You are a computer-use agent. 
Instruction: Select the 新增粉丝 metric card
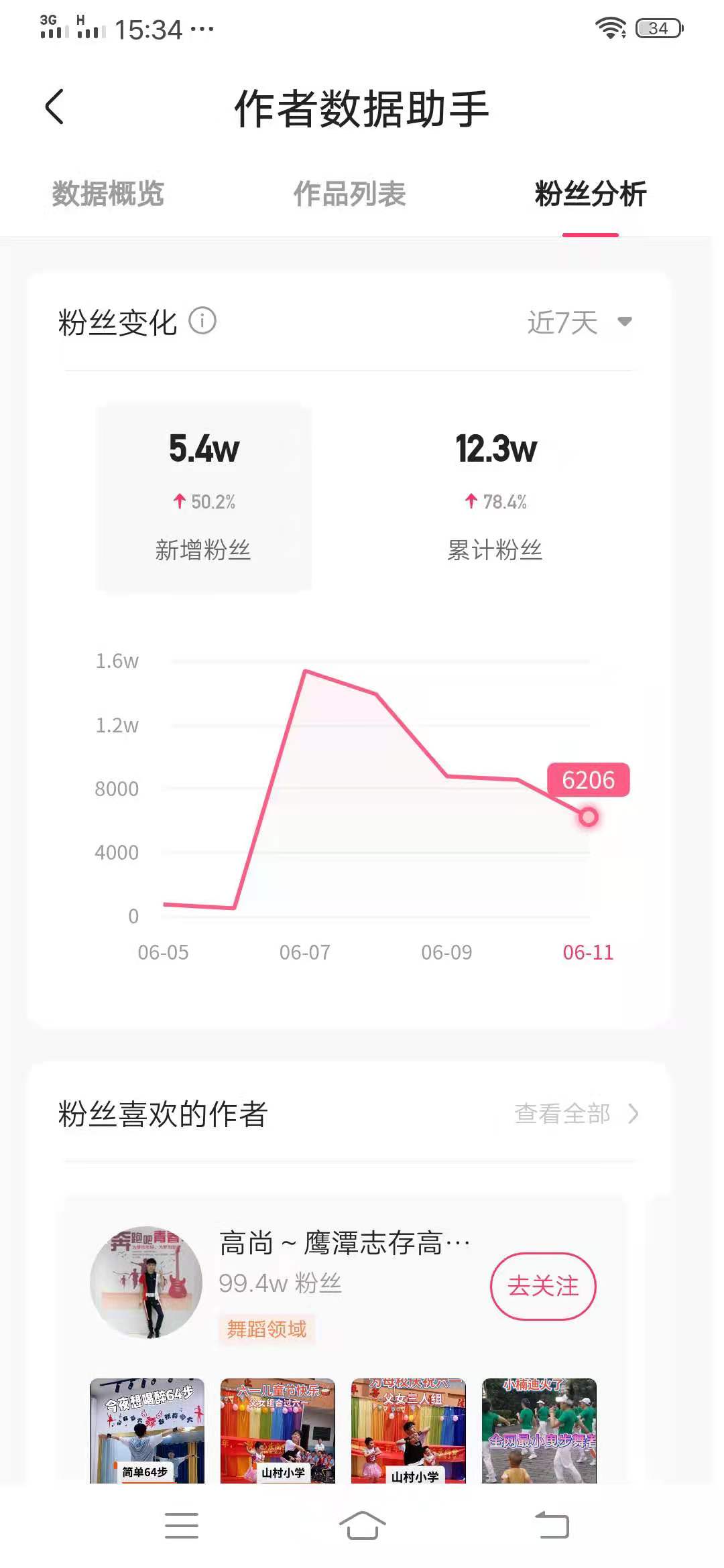[204, 497]
